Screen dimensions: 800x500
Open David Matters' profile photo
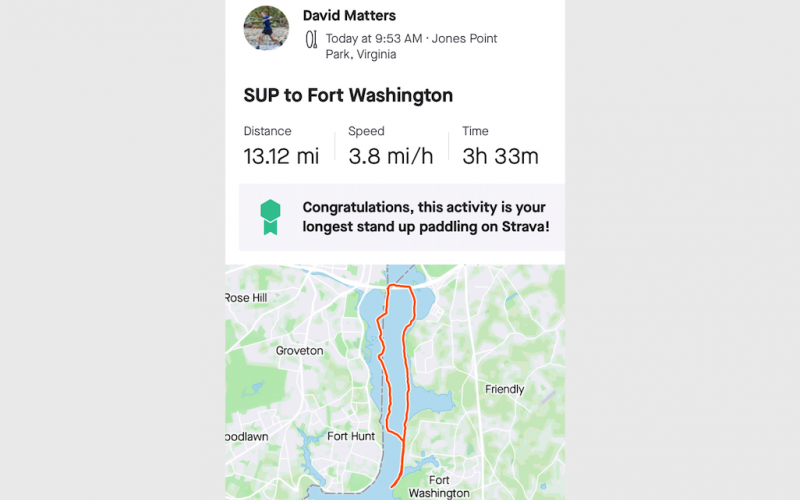(x=266, y=28)
